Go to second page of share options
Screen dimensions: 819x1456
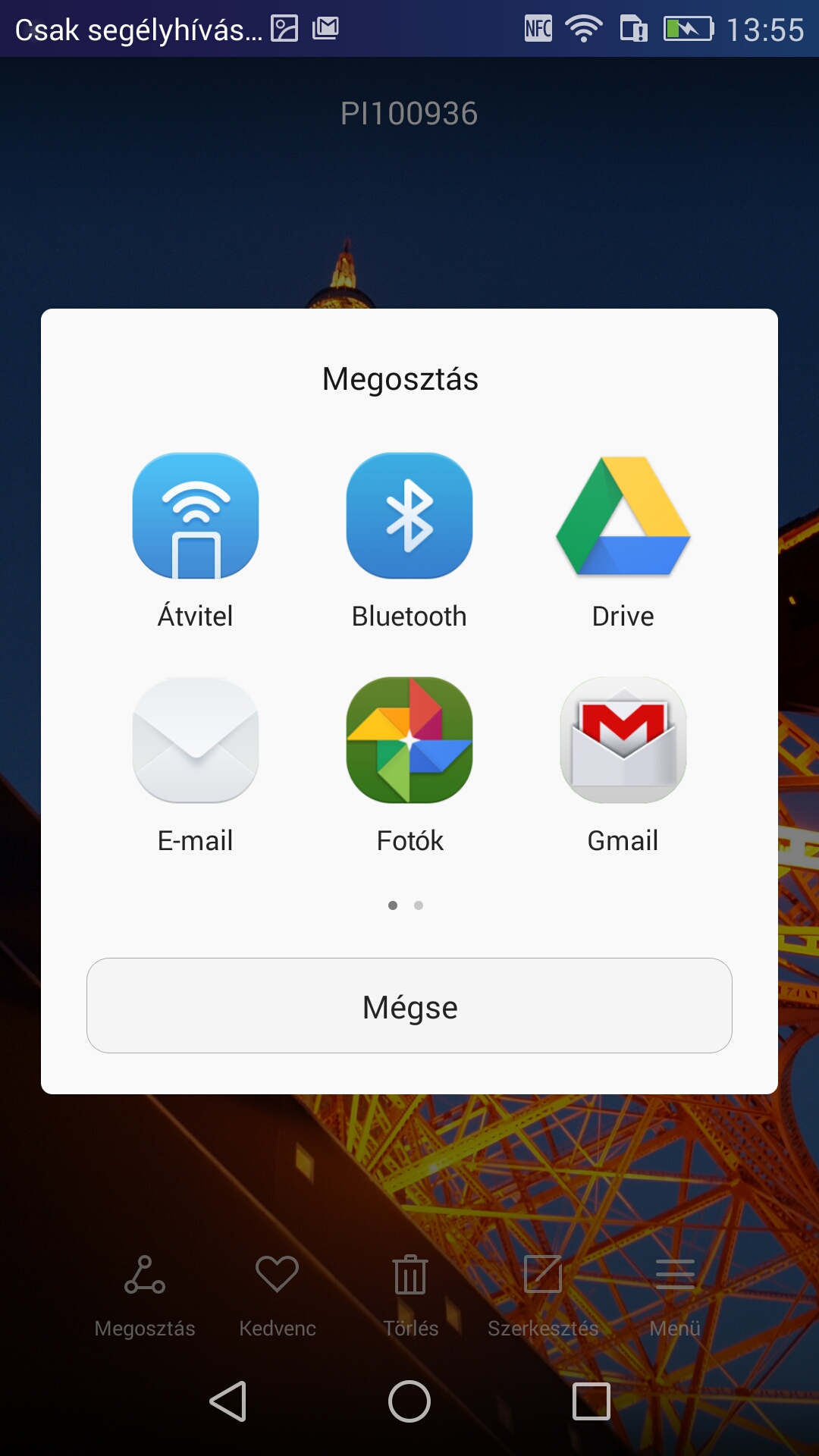(419, 905)
